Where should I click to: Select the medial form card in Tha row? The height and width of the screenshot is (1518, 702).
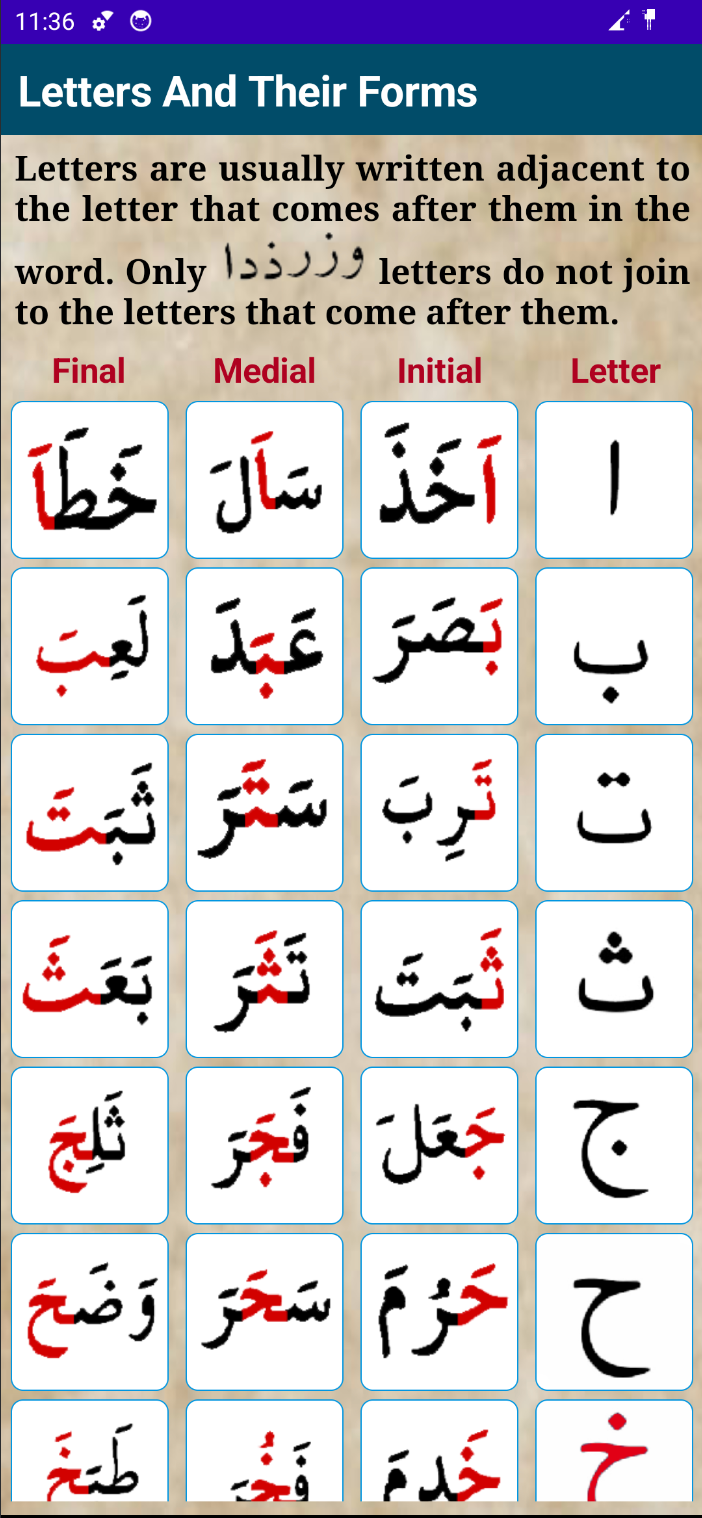point(265,979)
